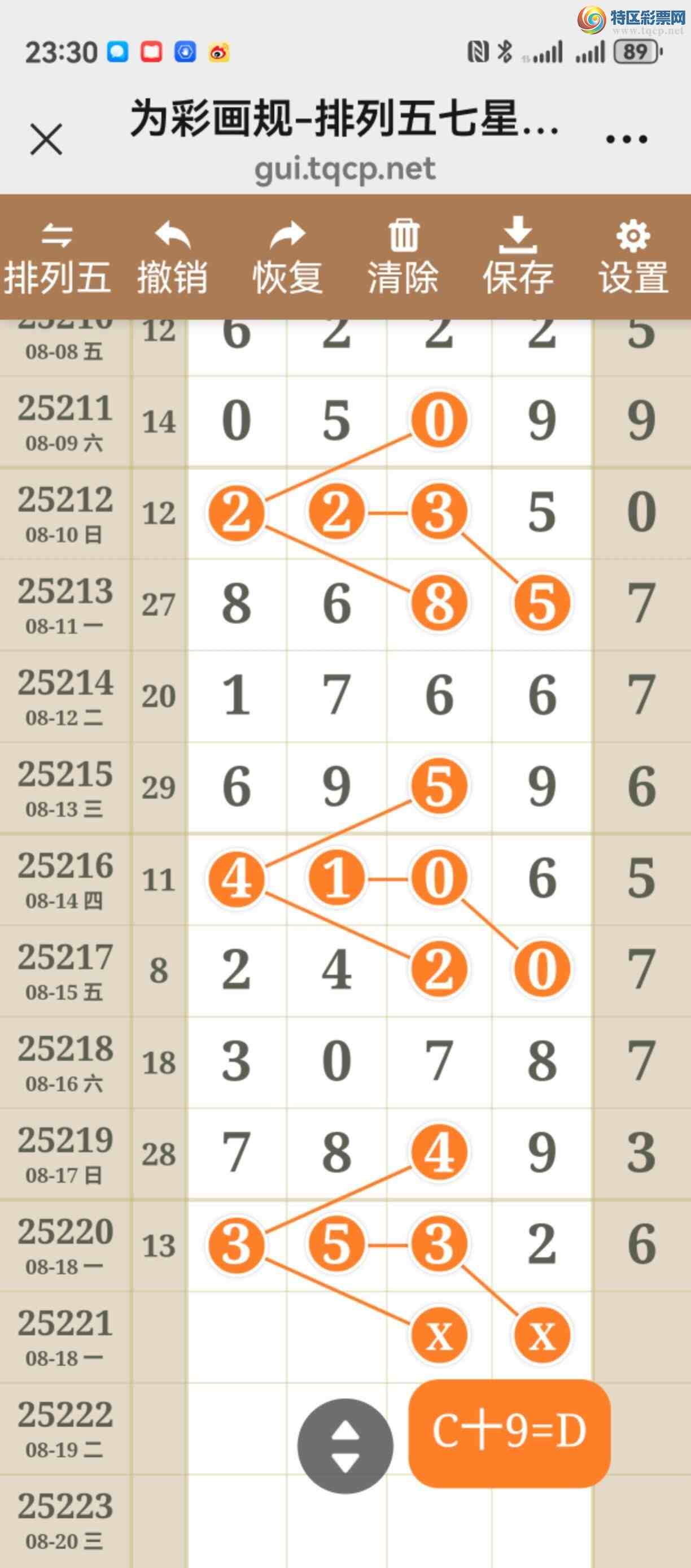Tap the gray up-down arrow floating button
This screenshot has width=691, height=1568.
[345, 1446]
